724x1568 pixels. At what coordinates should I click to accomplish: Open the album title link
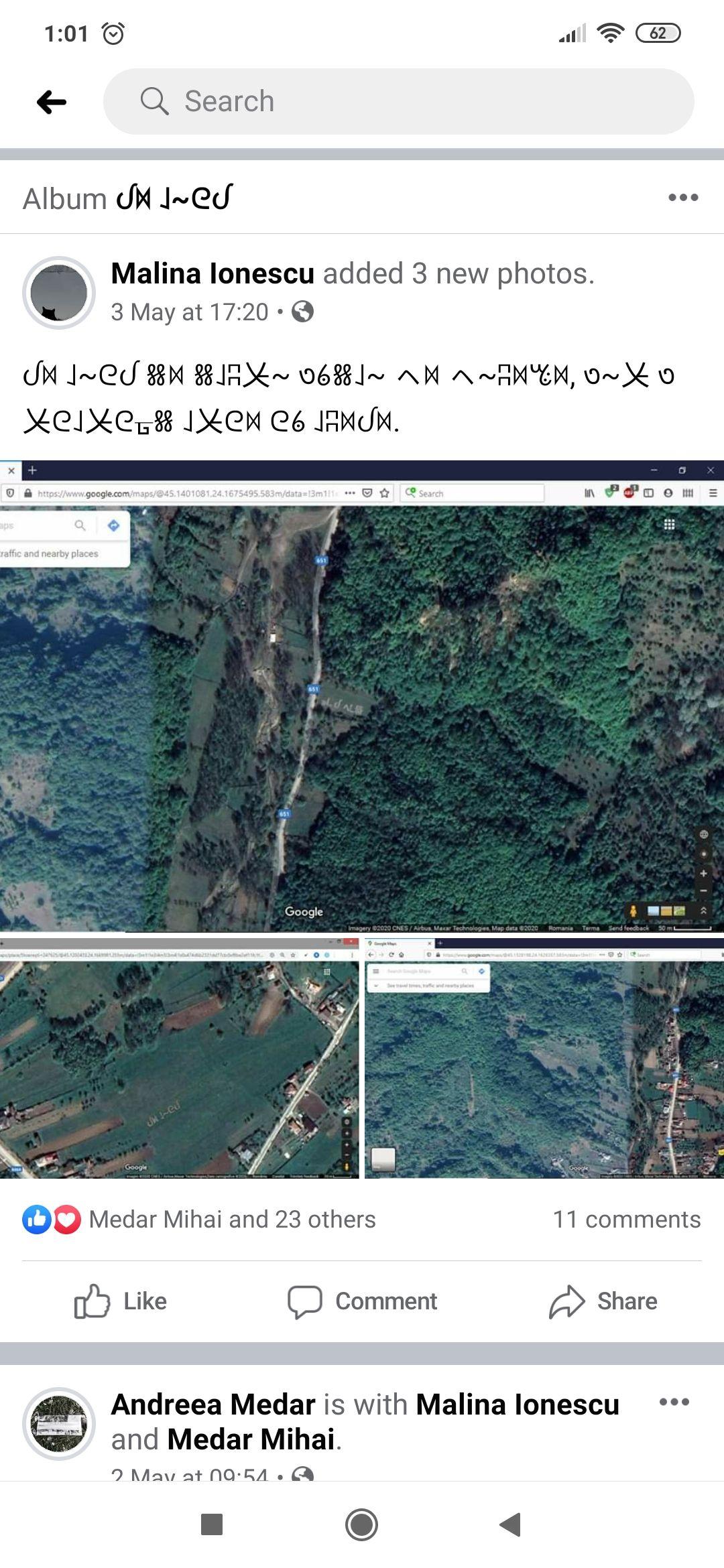[x=174, y=199]
